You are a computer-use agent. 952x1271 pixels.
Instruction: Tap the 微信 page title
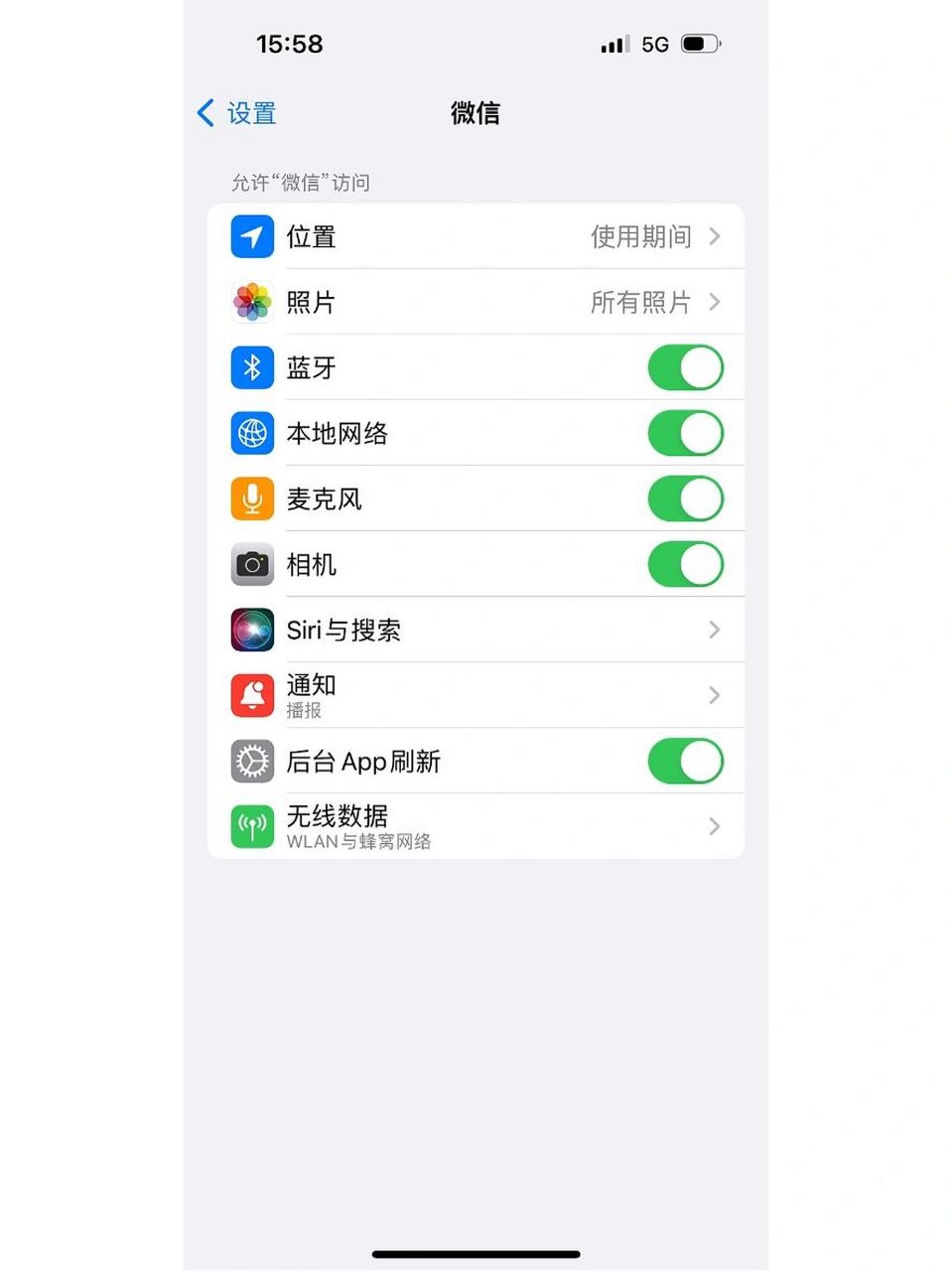(x=476, y=114)
